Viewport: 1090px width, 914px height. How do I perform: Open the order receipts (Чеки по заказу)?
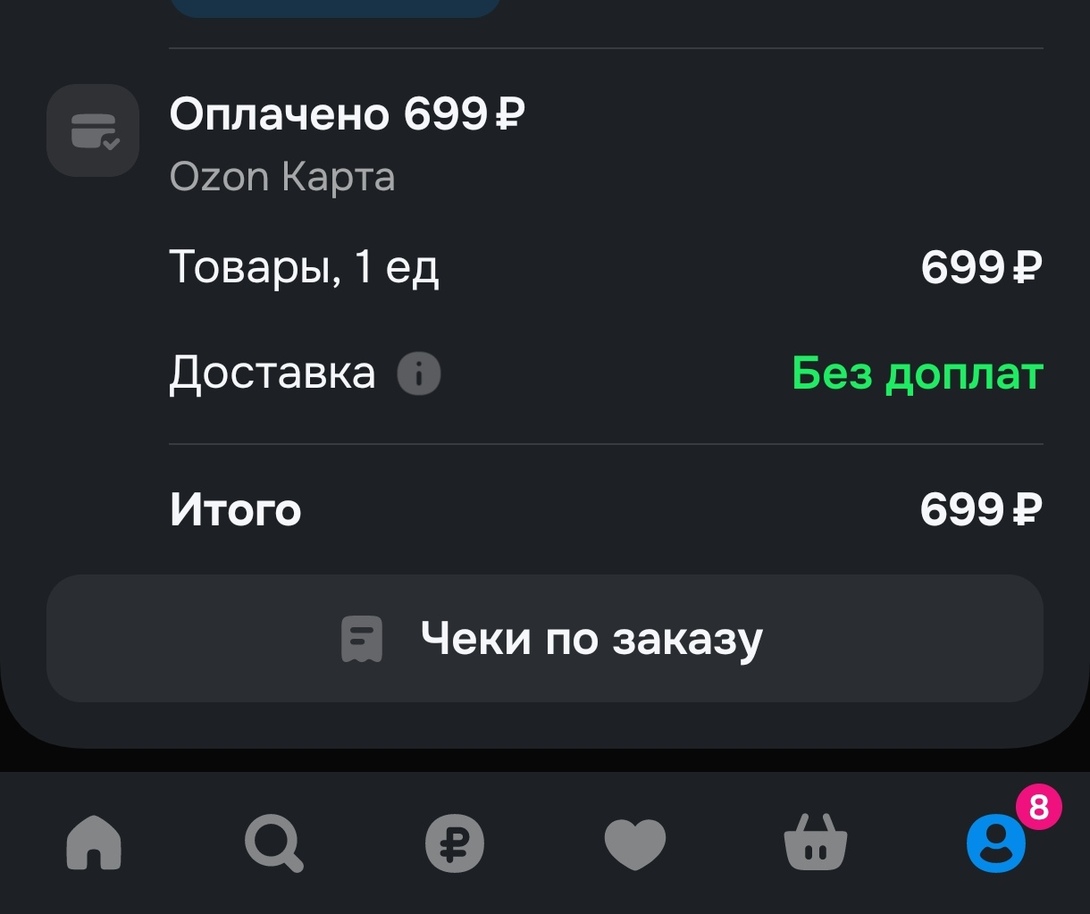[545, 638]
